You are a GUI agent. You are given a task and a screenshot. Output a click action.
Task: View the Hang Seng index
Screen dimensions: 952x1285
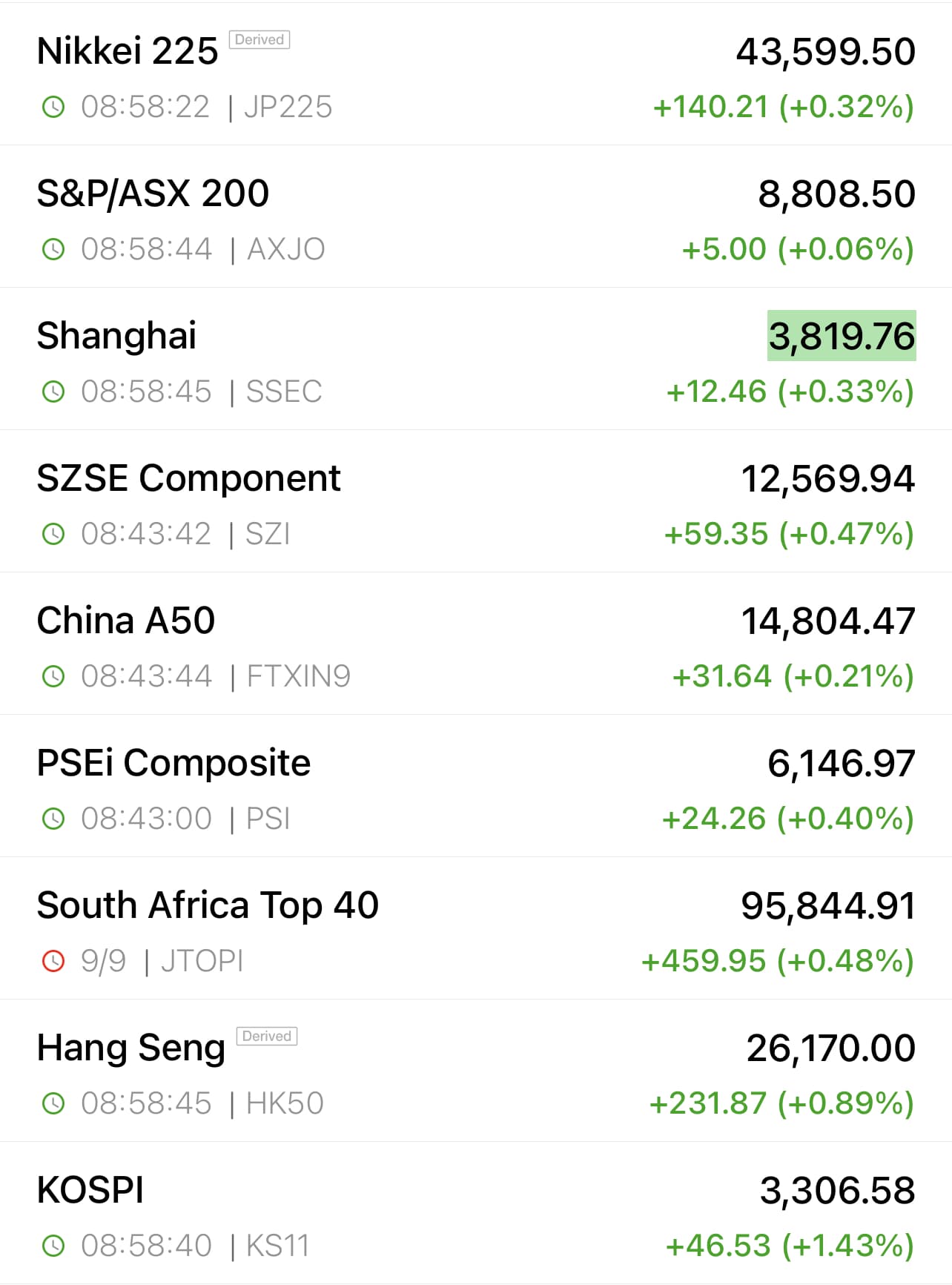tap(131, 1048)
